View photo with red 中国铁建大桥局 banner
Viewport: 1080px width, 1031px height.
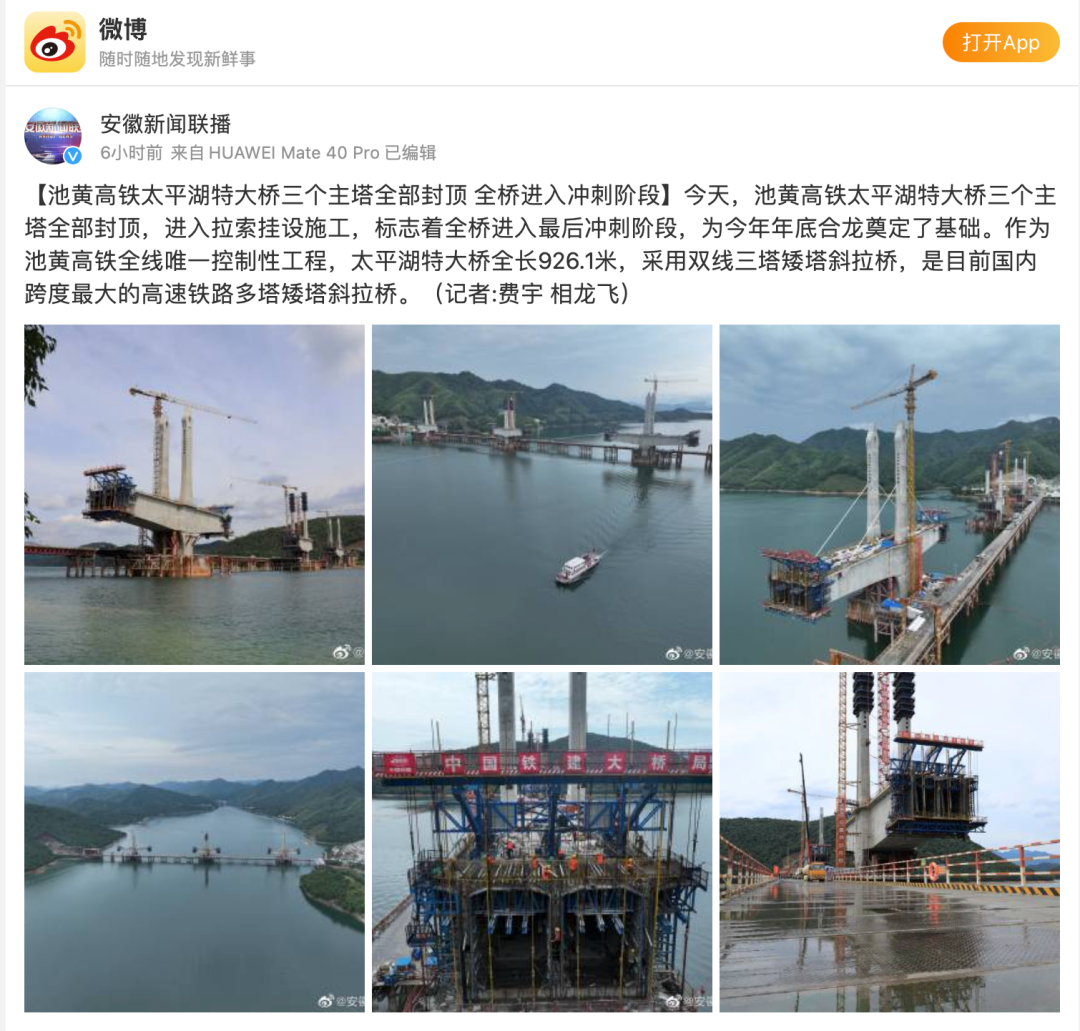point(541,841)
